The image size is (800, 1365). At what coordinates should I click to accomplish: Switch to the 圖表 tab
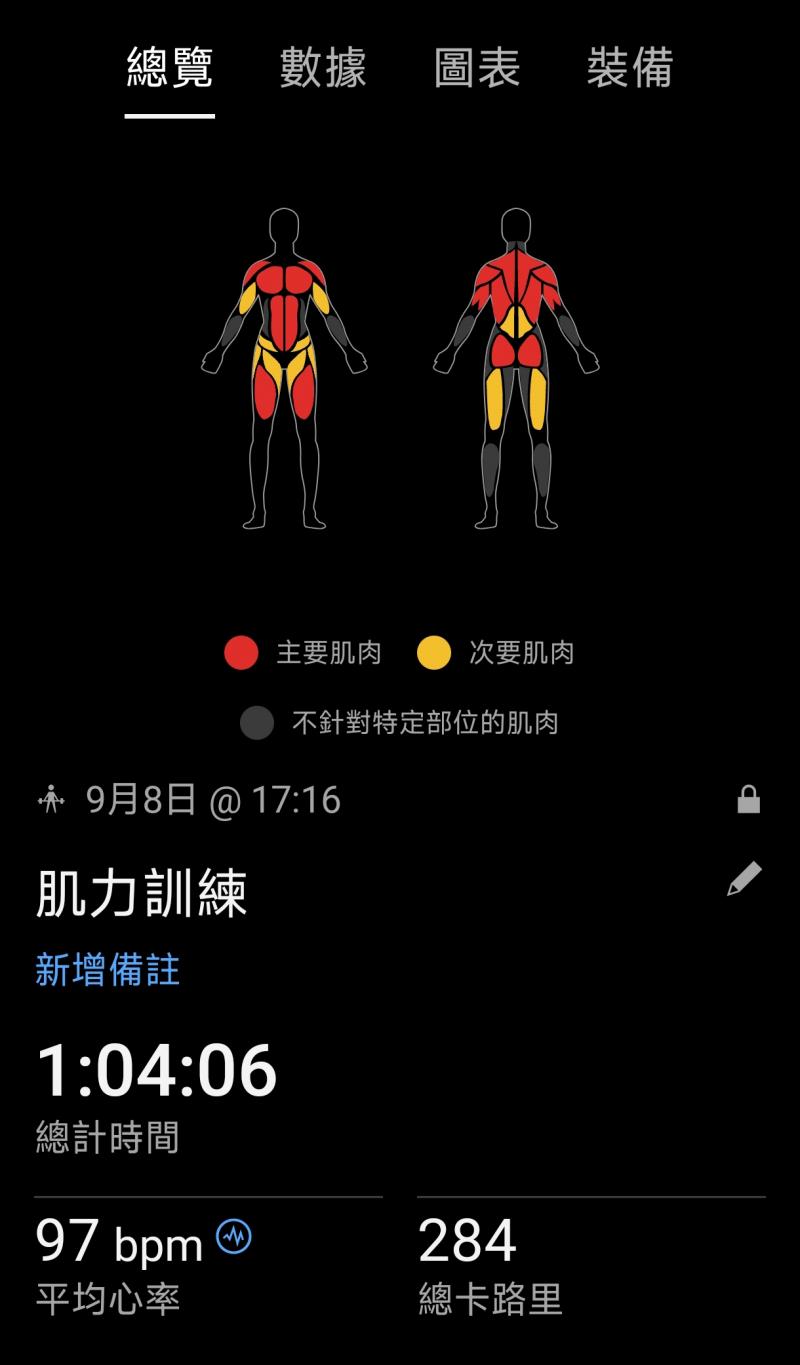point(477,69)
